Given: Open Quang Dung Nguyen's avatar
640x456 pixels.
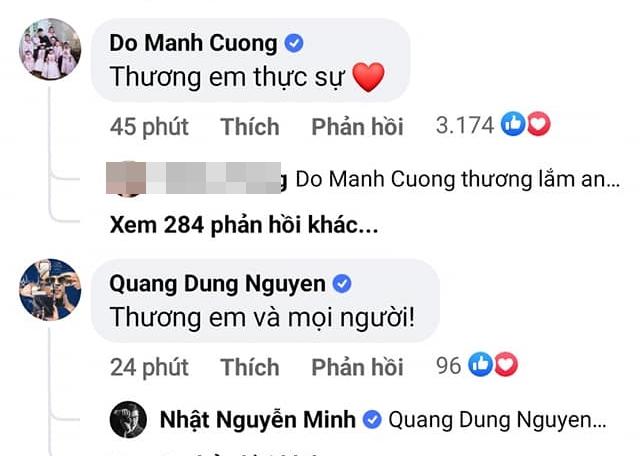Looking at the screenshot, I should 50,289.
